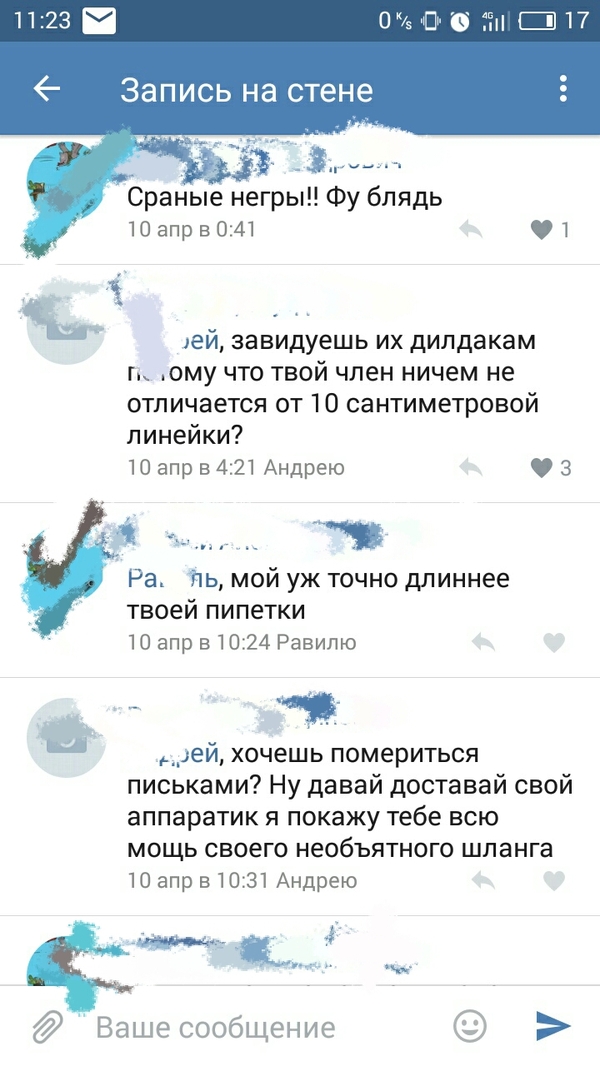
Task: Focus the "Ваше сообщение" input field
Action: 260,1027
